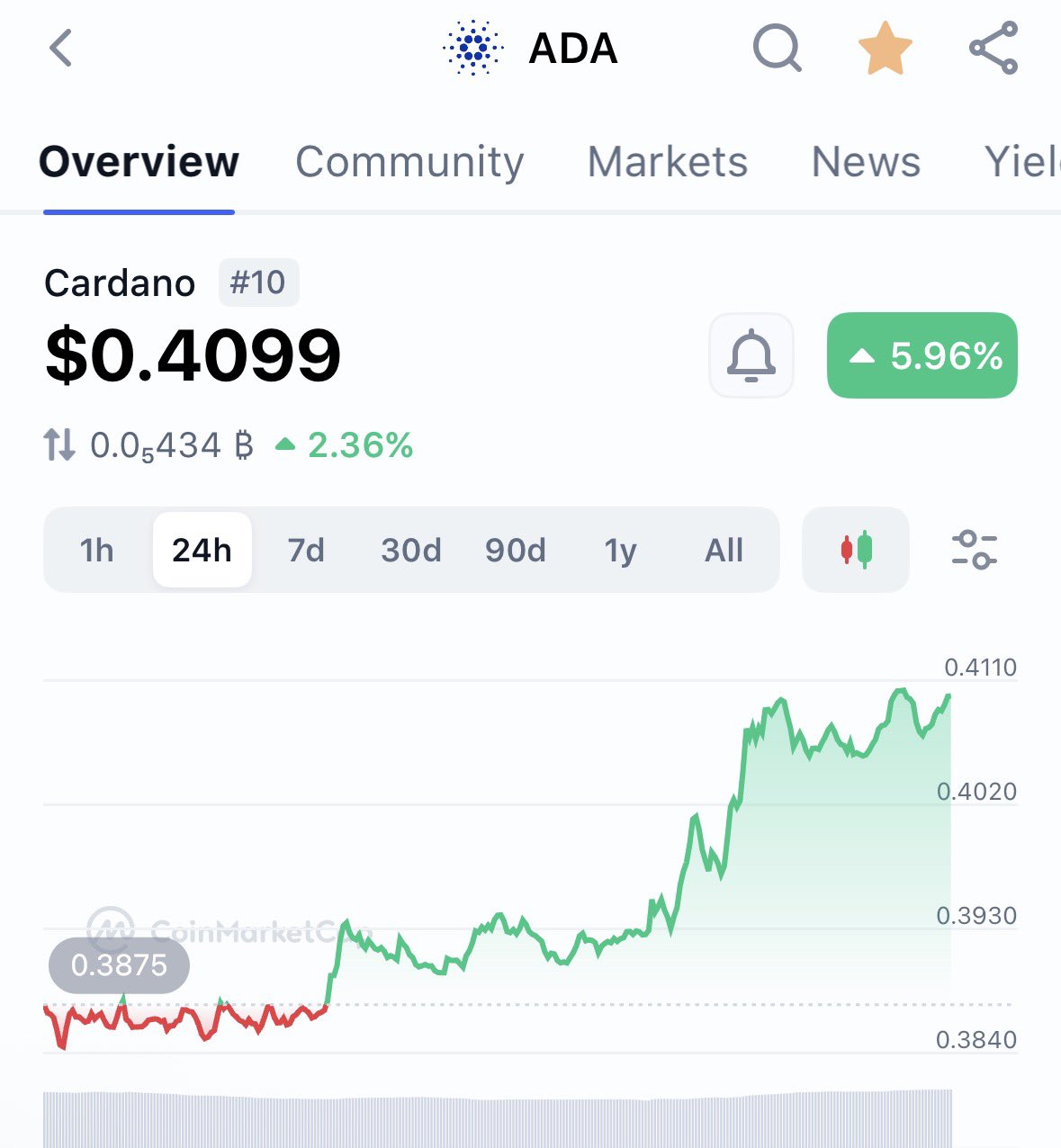The height and width of the screenshot is (1148, 1061).
Task: Open the Markets tab
Action: click(x=667, y=163)
